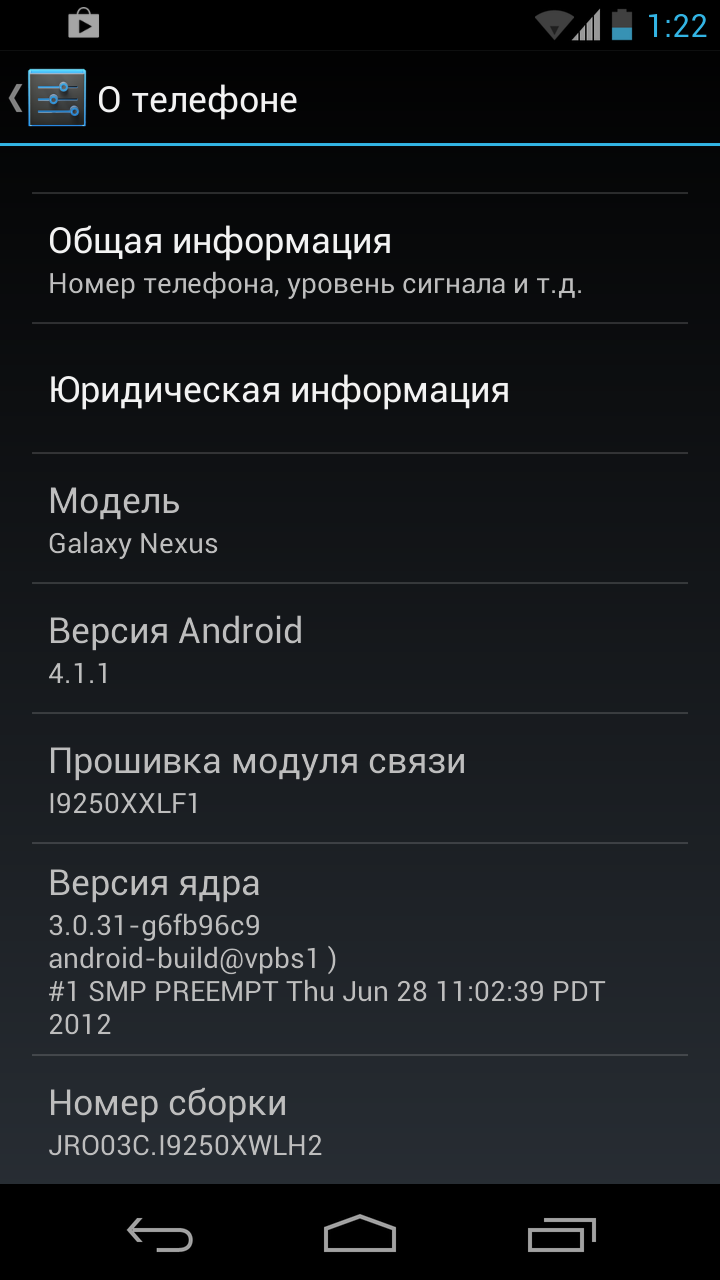Tap the Версия ядра row
720x1280 pixels.
[x=360, y=949]
